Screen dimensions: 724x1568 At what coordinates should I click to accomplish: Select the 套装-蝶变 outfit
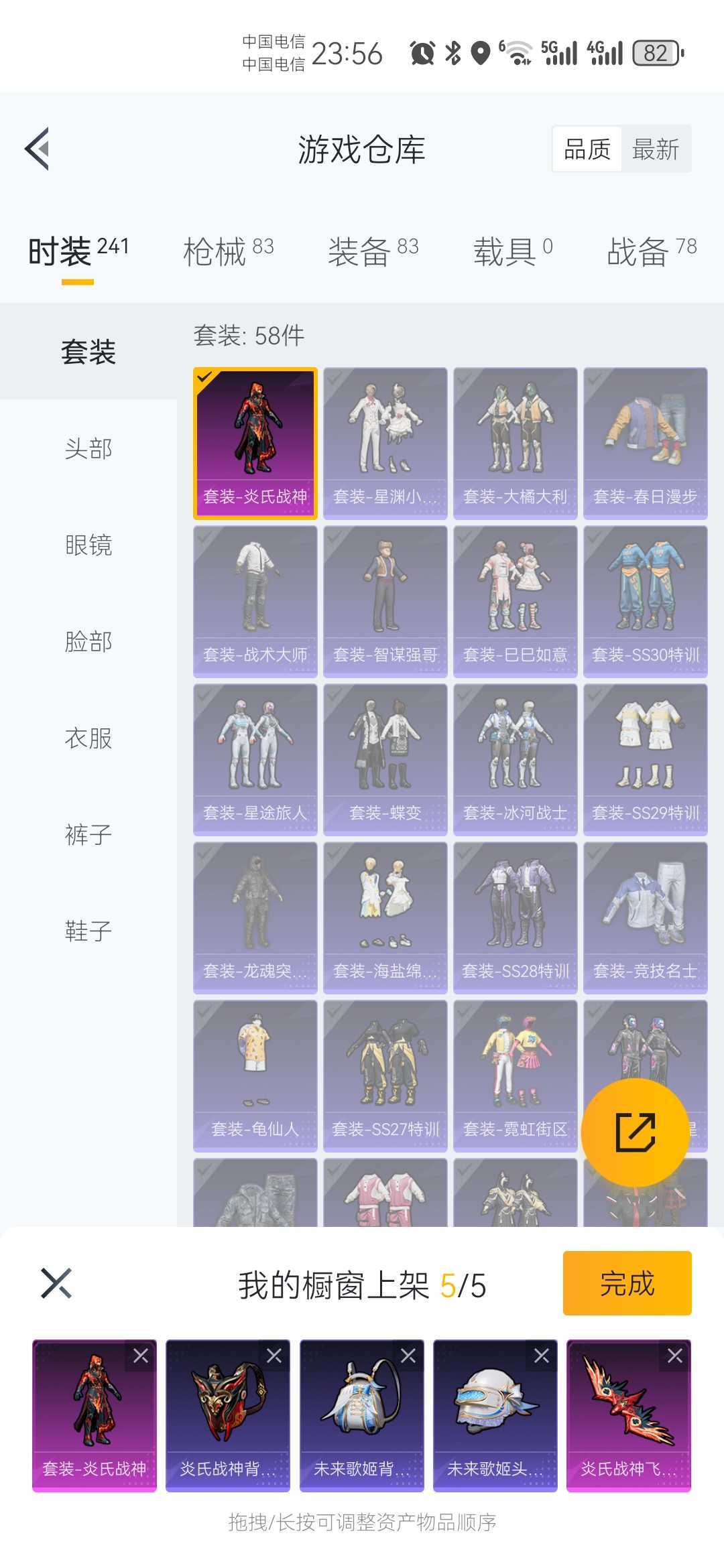pyautogui.click(x=385, y=759)
